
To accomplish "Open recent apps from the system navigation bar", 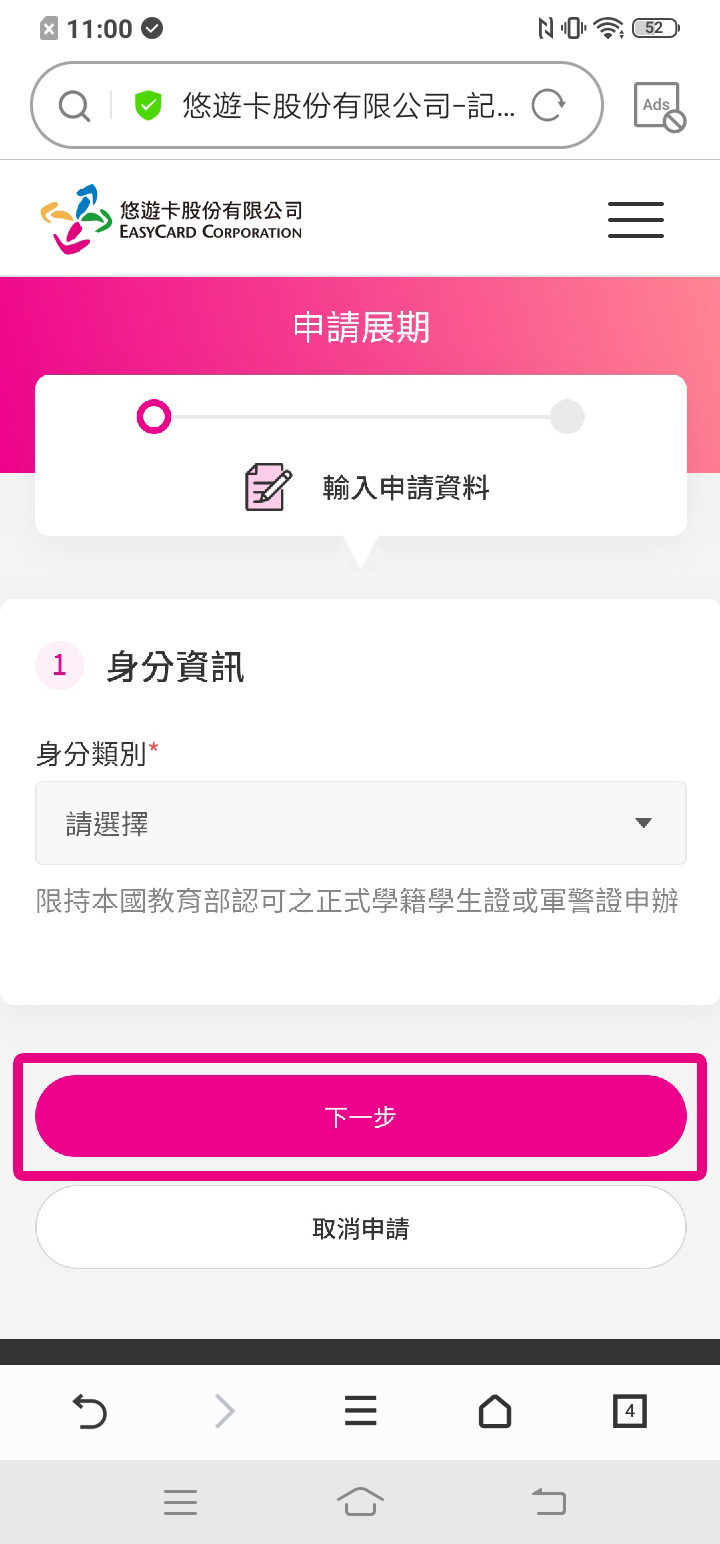I will pyautogui.click(x=180, y=1502).
